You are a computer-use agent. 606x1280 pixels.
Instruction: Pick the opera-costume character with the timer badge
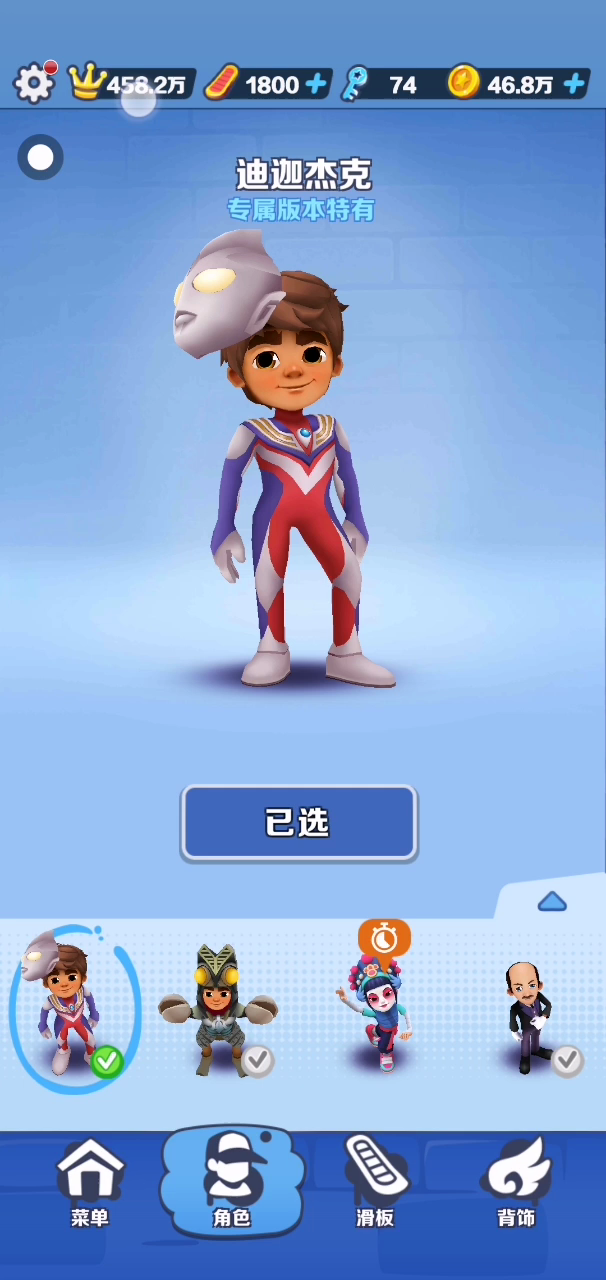pyautogui.click(x=378, y=1012)
